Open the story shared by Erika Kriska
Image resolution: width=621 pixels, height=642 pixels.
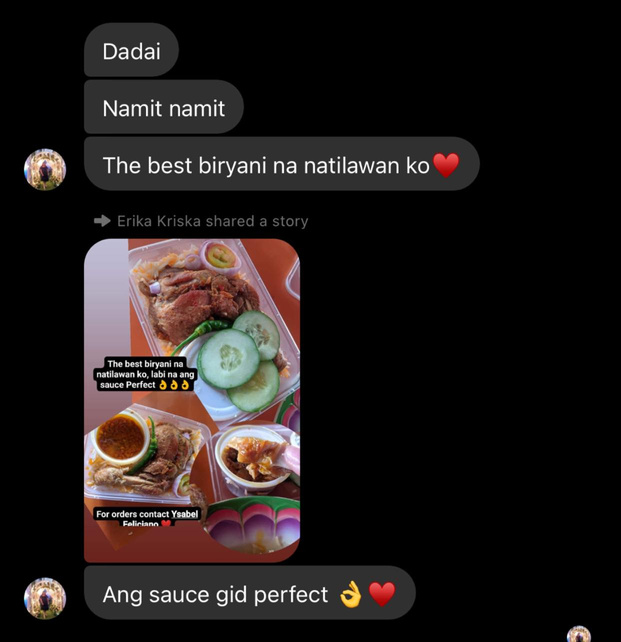192,400
